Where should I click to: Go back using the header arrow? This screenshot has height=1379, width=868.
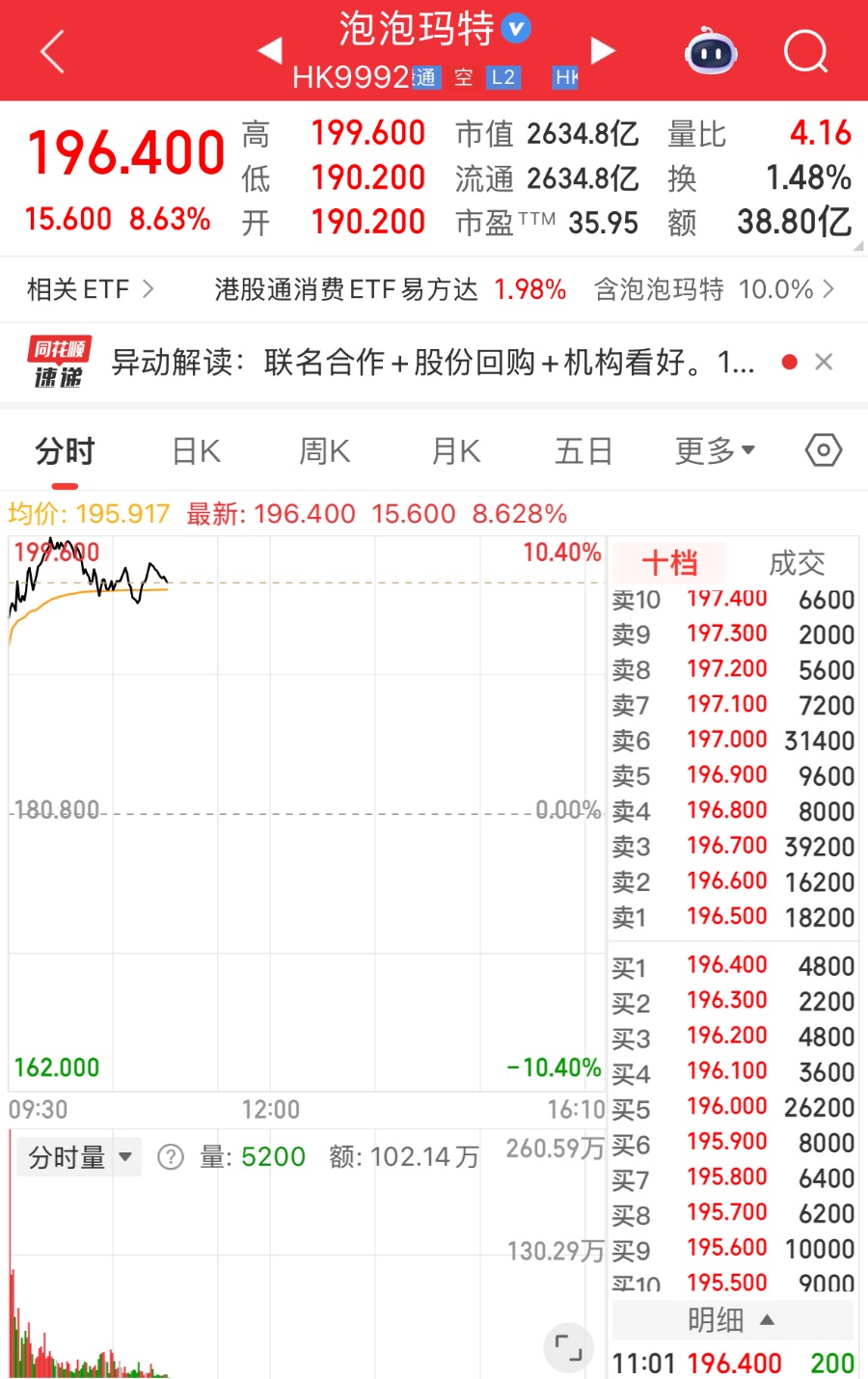[53, 51]
